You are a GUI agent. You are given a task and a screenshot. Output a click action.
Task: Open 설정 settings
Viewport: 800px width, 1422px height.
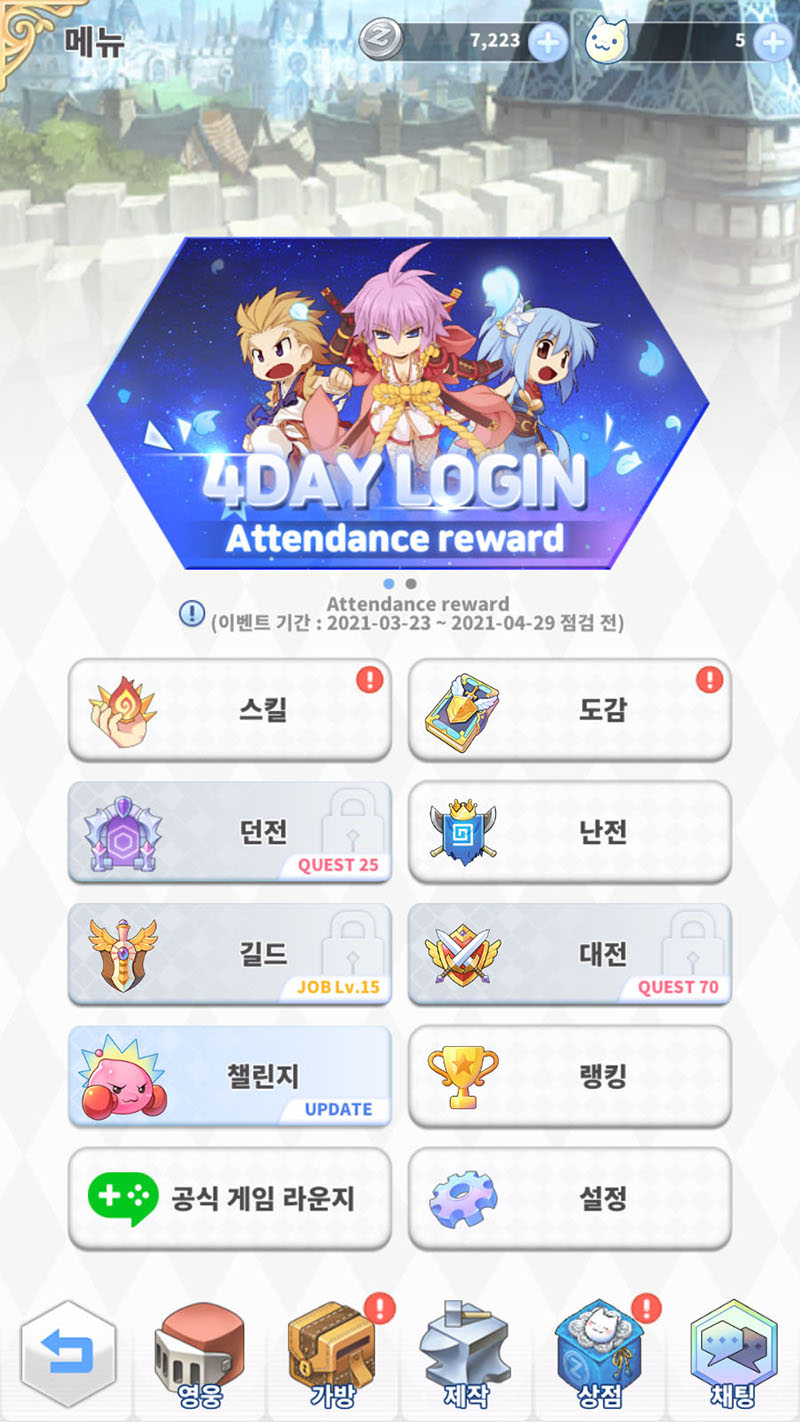click(570, 1198)
